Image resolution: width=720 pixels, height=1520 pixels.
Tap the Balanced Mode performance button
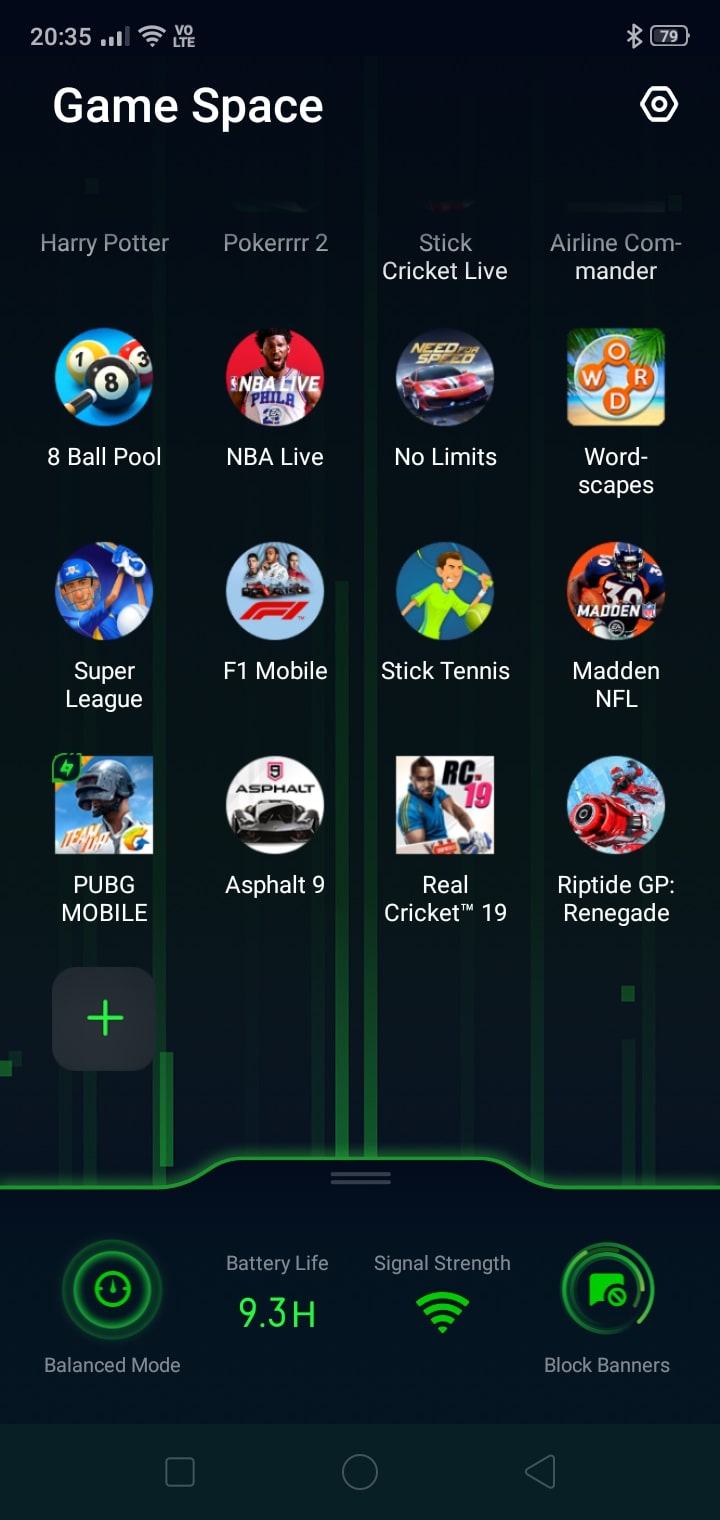tap(112, 1290)
